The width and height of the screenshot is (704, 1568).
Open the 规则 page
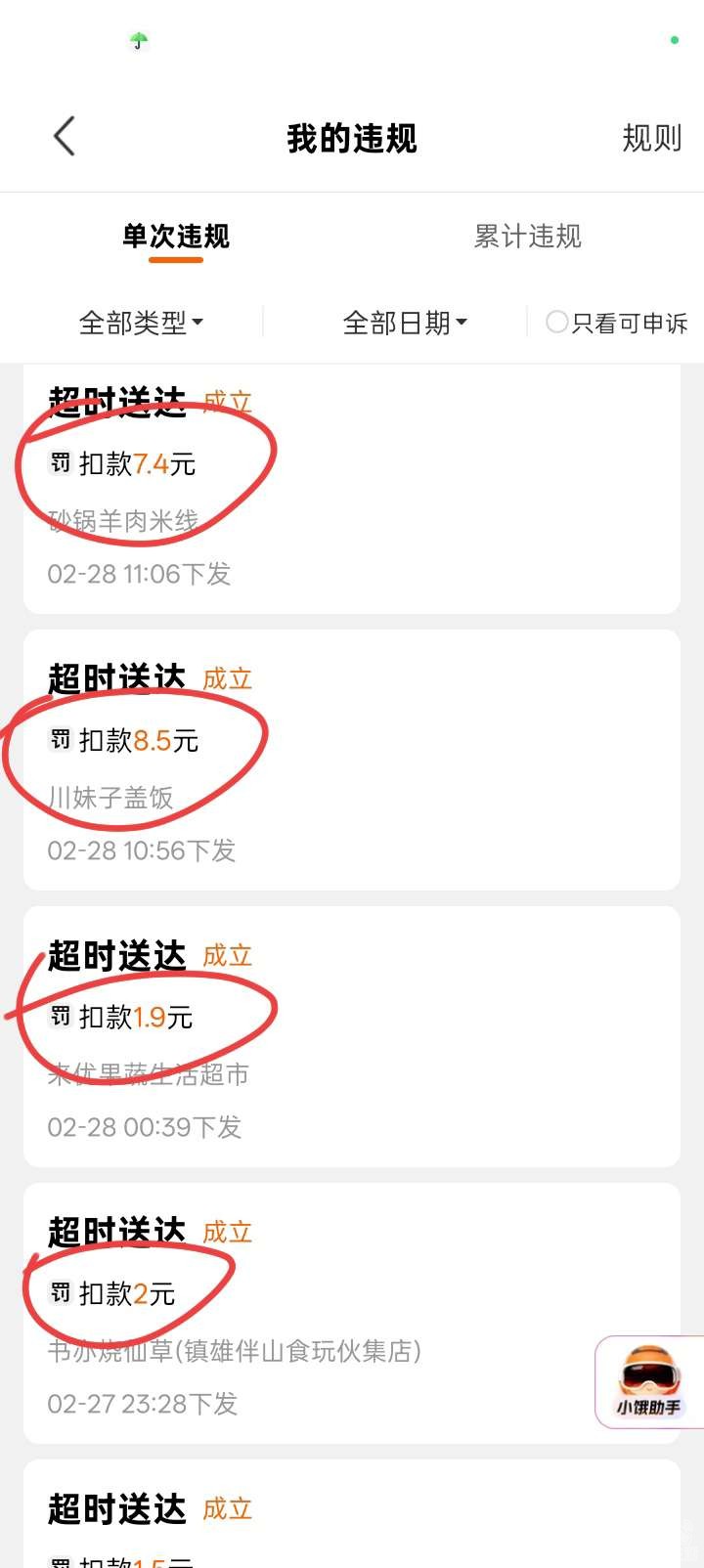[651, 138]
